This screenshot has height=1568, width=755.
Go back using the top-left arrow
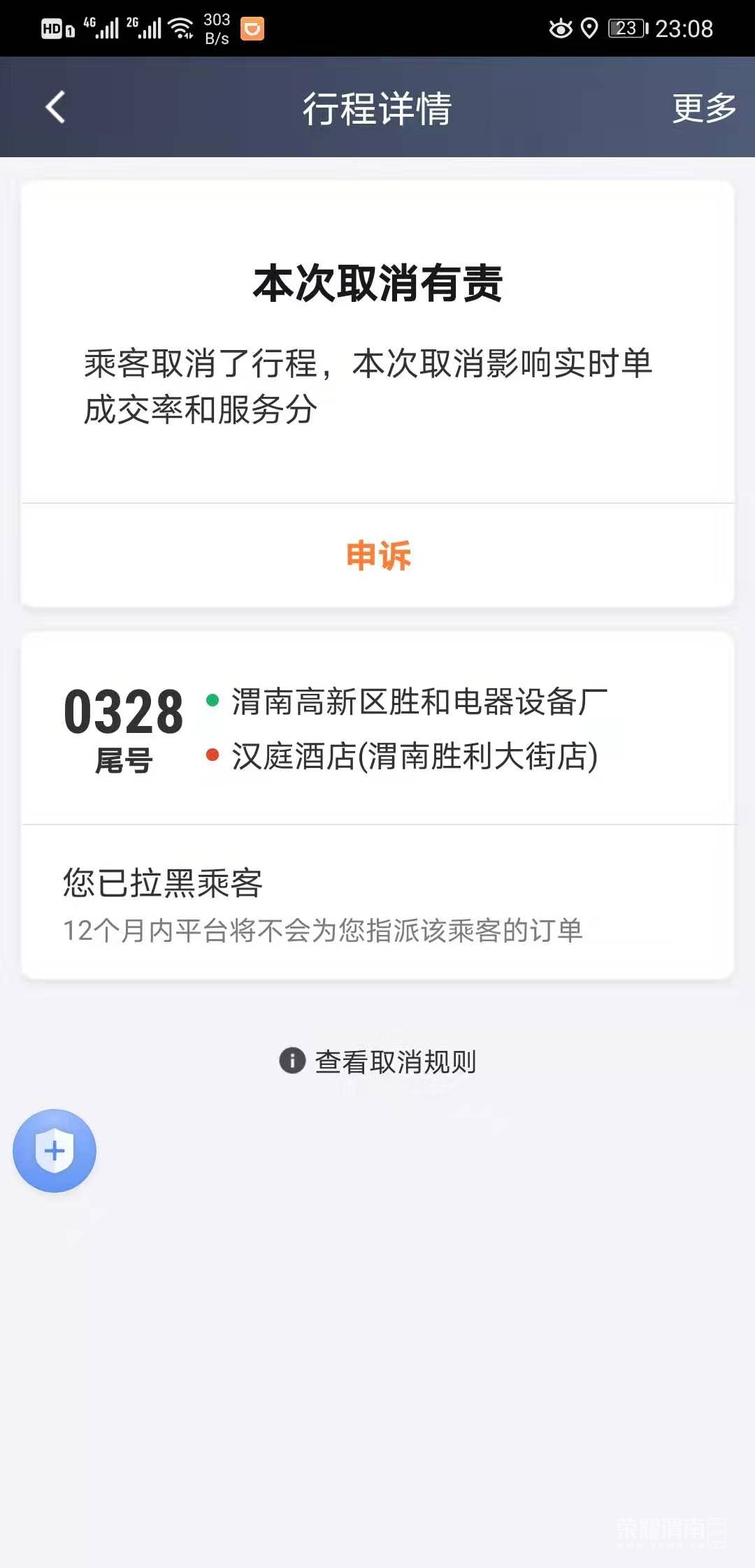[55, 108]
